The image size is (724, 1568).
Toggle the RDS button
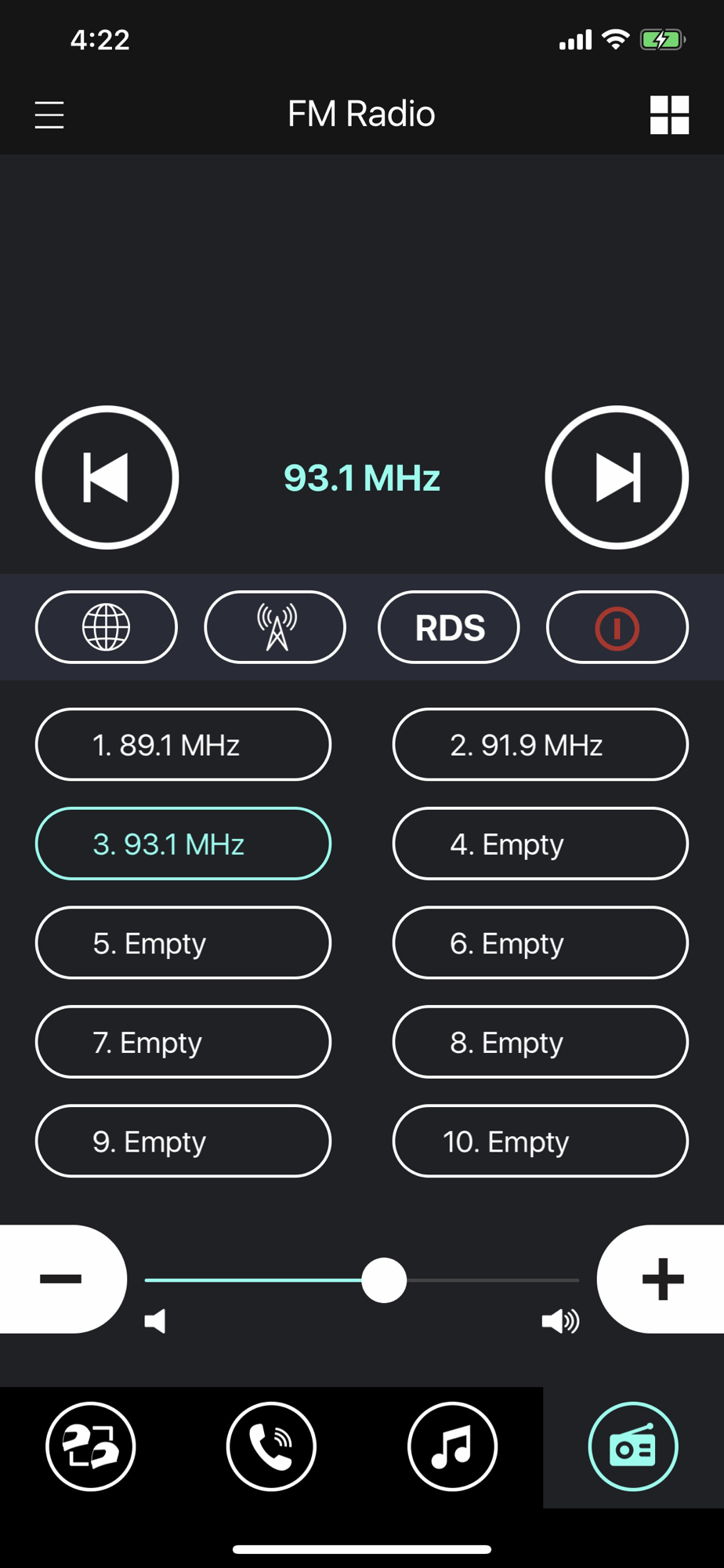(x=449, y=627)
